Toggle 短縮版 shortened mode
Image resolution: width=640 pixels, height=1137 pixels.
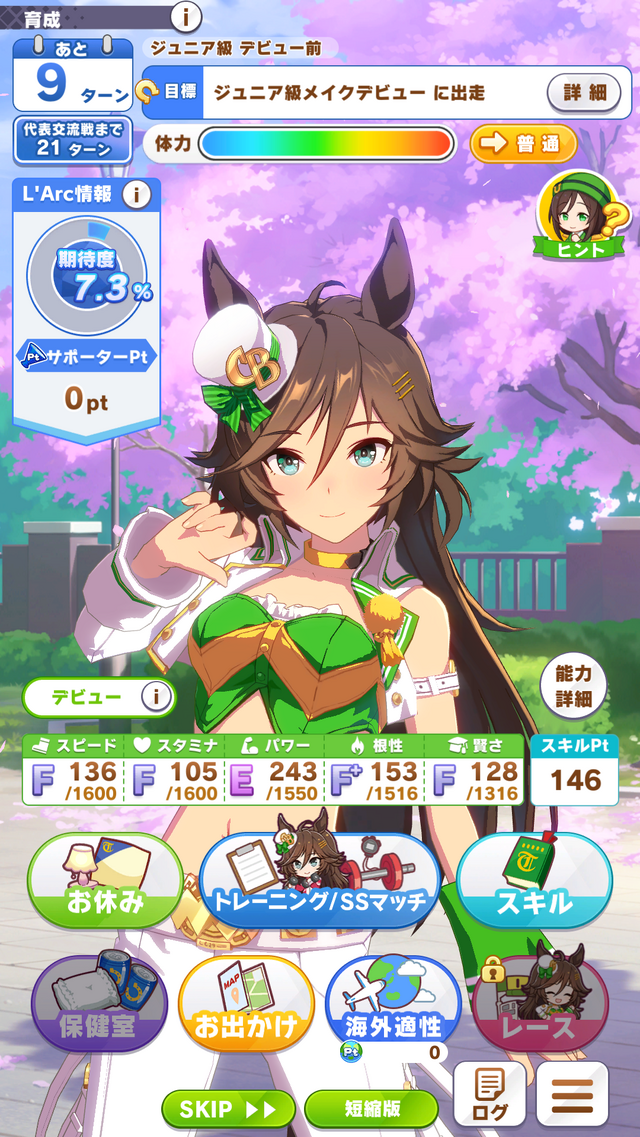click(x=371, y=1109)
